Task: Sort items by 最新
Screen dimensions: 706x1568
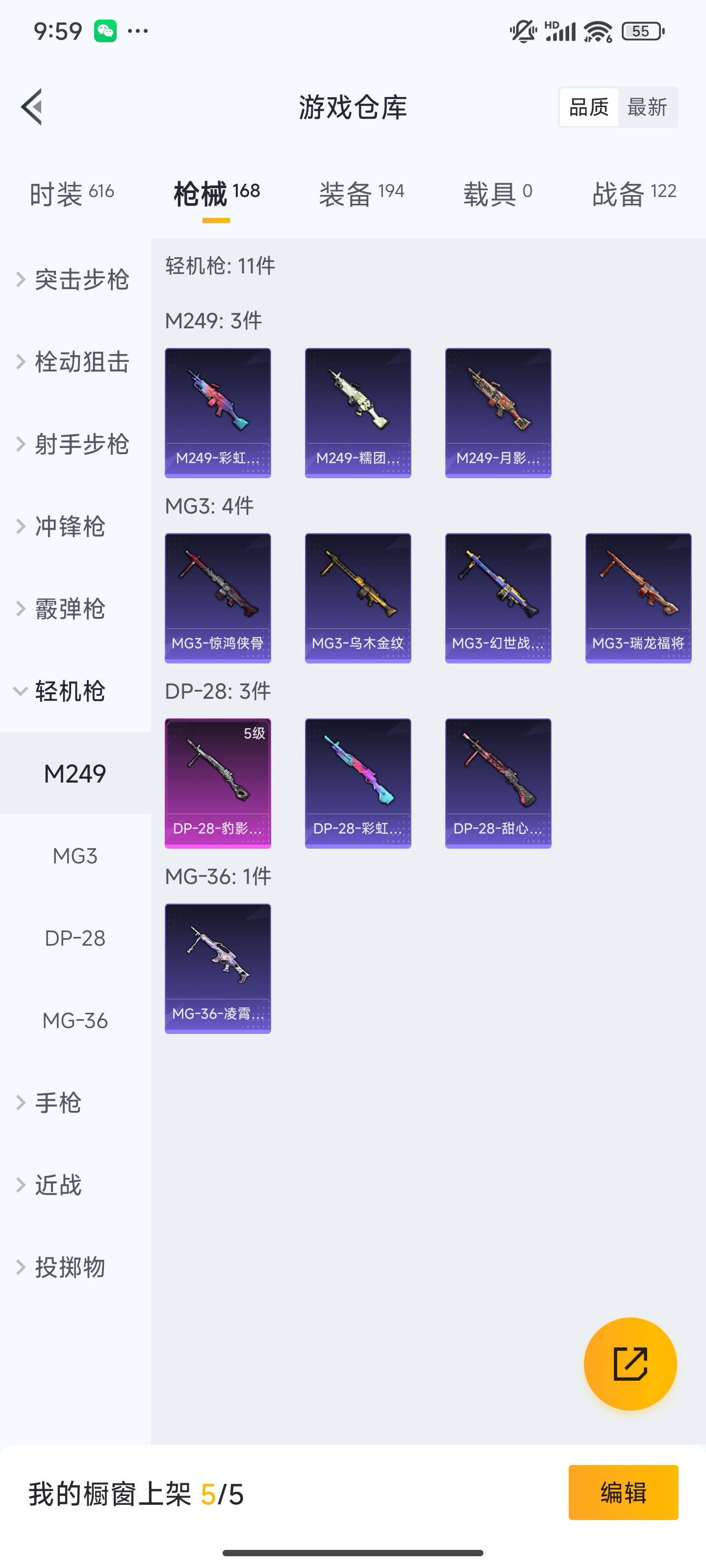Action: click(647, 107)
